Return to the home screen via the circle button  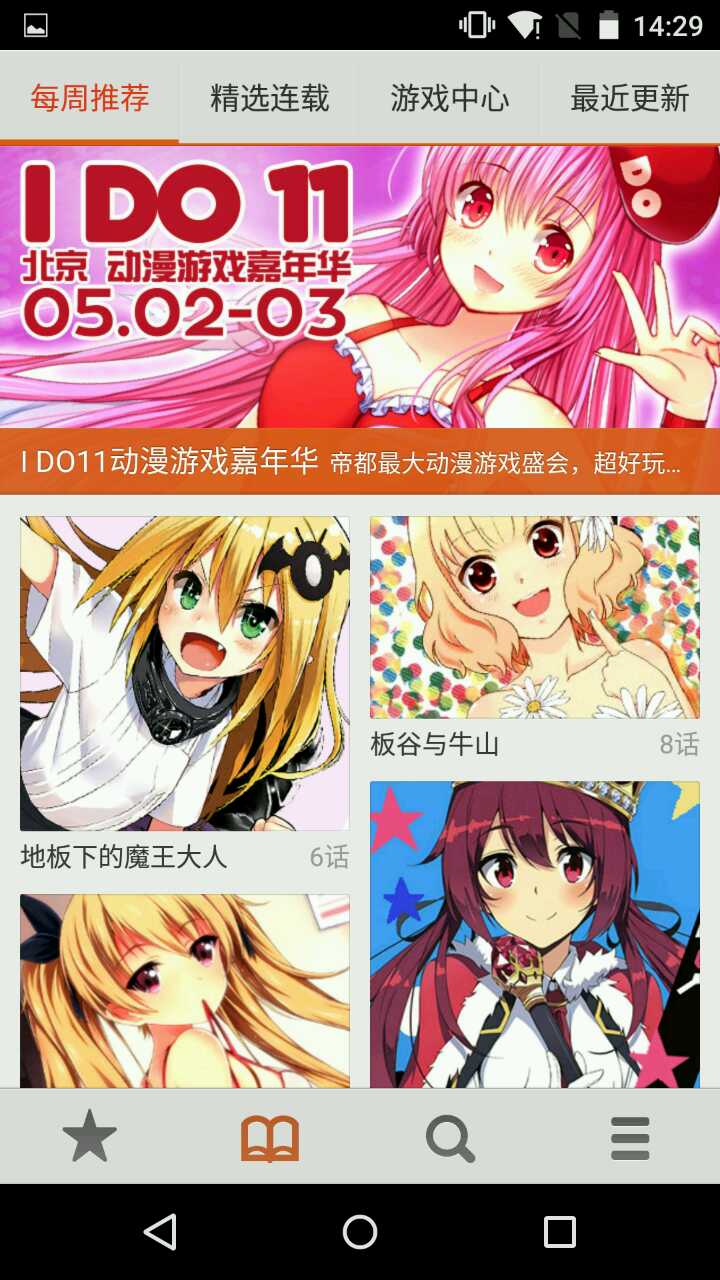(x=360, y=1232)
